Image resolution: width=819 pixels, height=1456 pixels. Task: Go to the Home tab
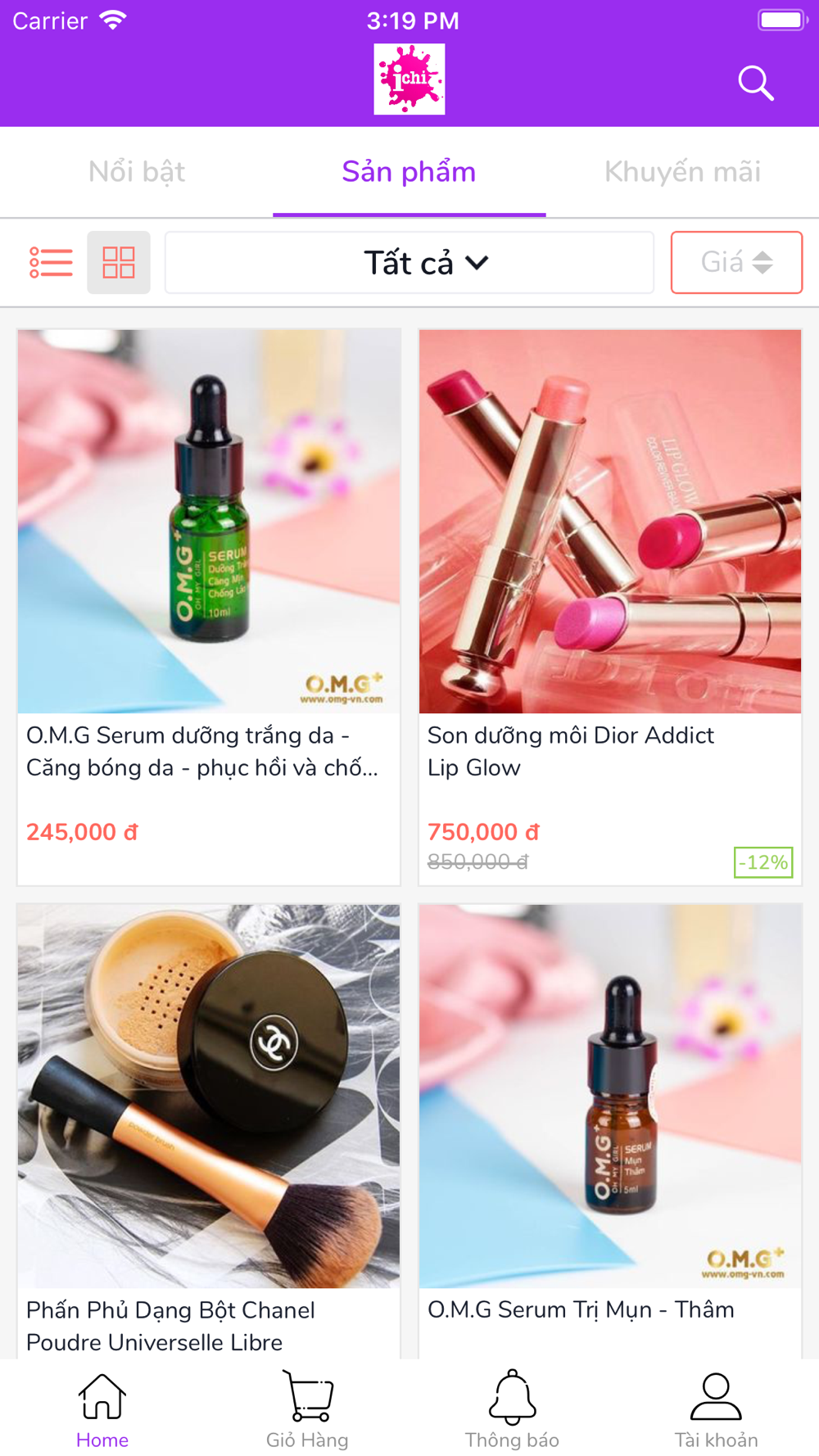(x=102, y=1409)
